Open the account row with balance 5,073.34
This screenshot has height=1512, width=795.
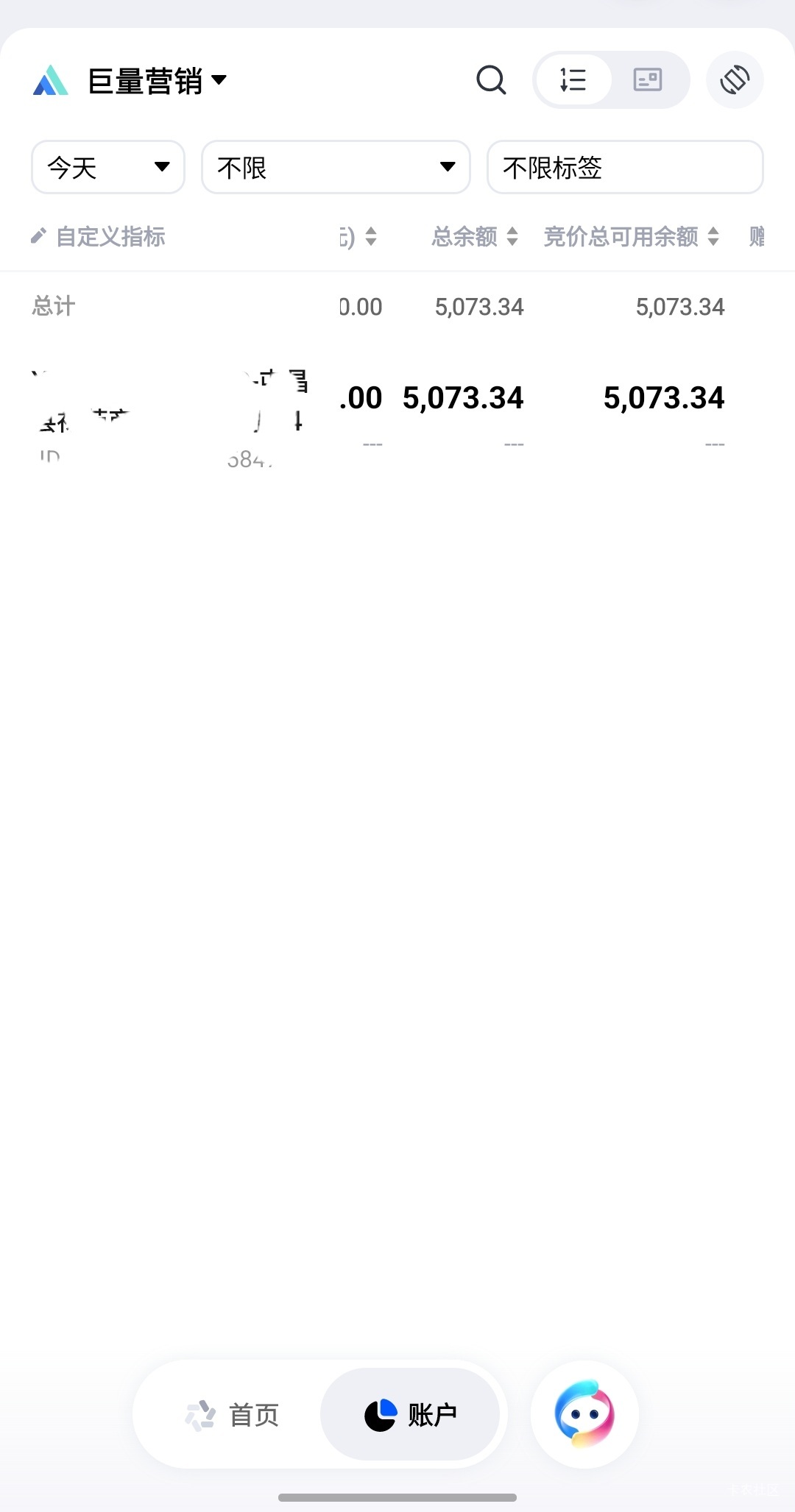coord(397,416)
